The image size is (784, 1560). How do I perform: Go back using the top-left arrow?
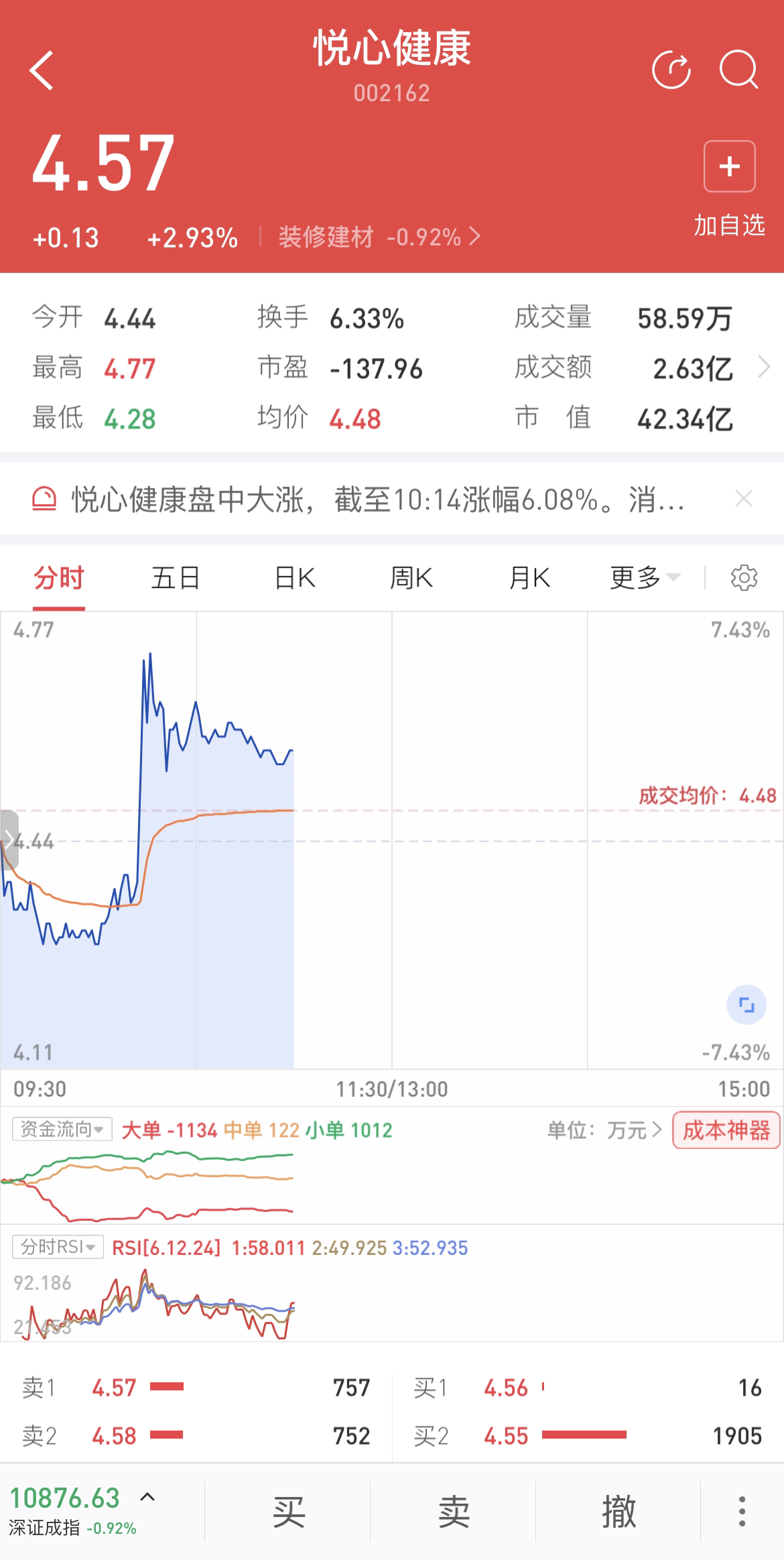[42, 70]
